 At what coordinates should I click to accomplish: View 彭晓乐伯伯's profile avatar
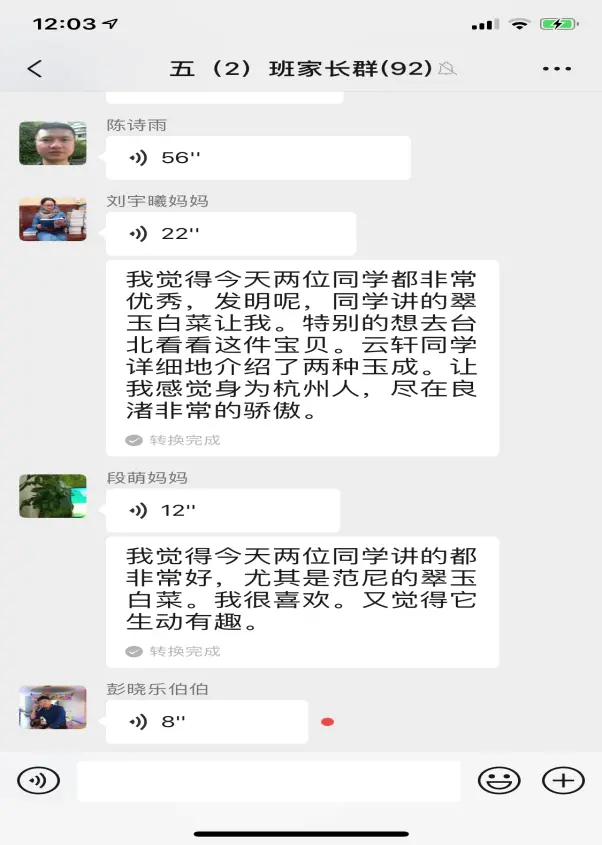[x=52, y=707]
